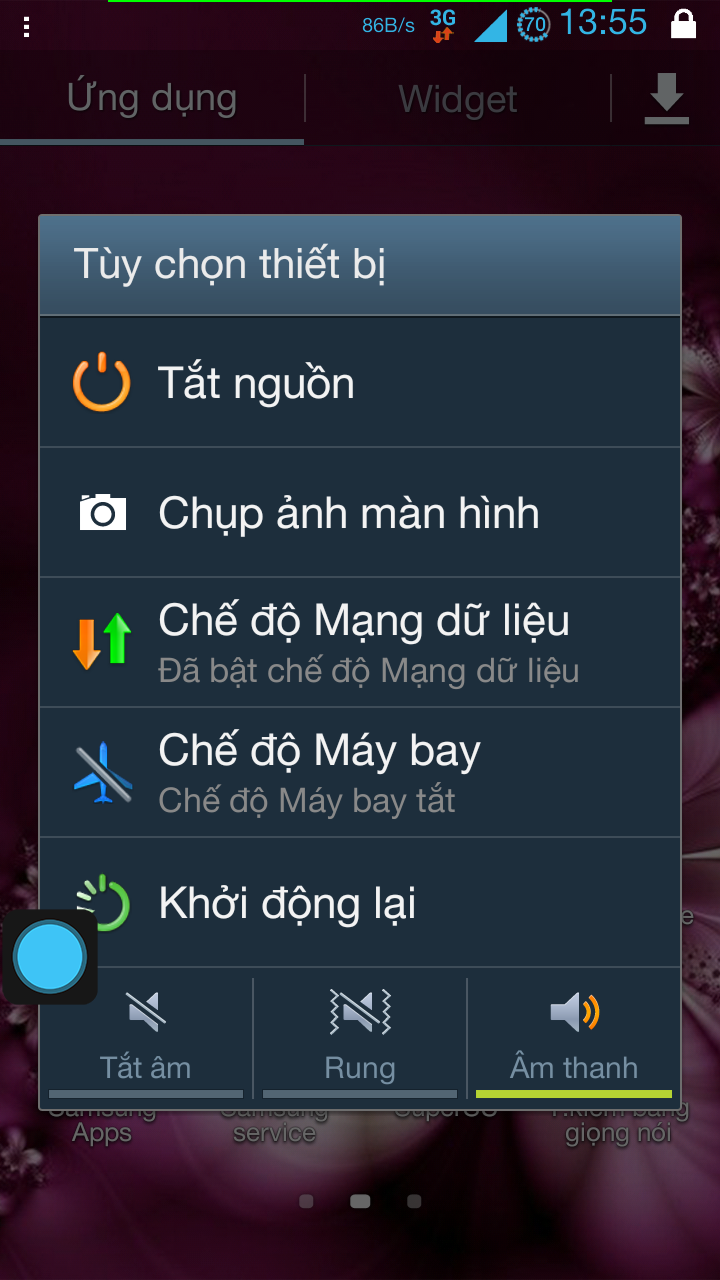Open the downloads arrow icon
720x1280 pixels.
coord(666,99)
